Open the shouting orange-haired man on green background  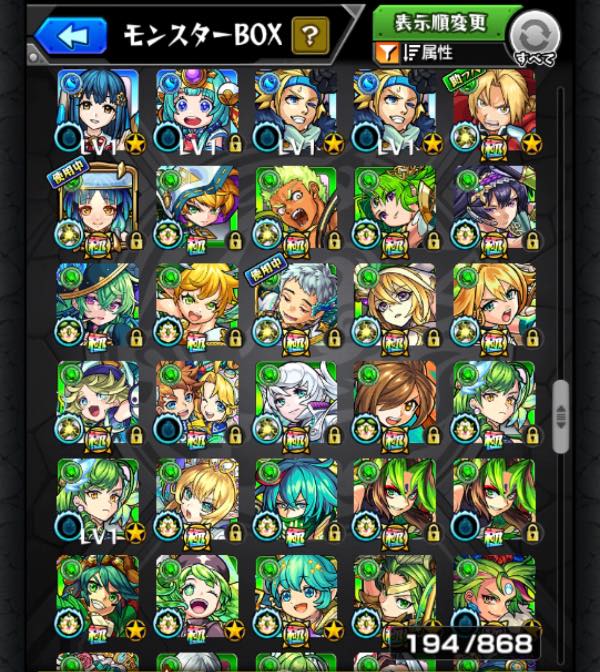296,206
